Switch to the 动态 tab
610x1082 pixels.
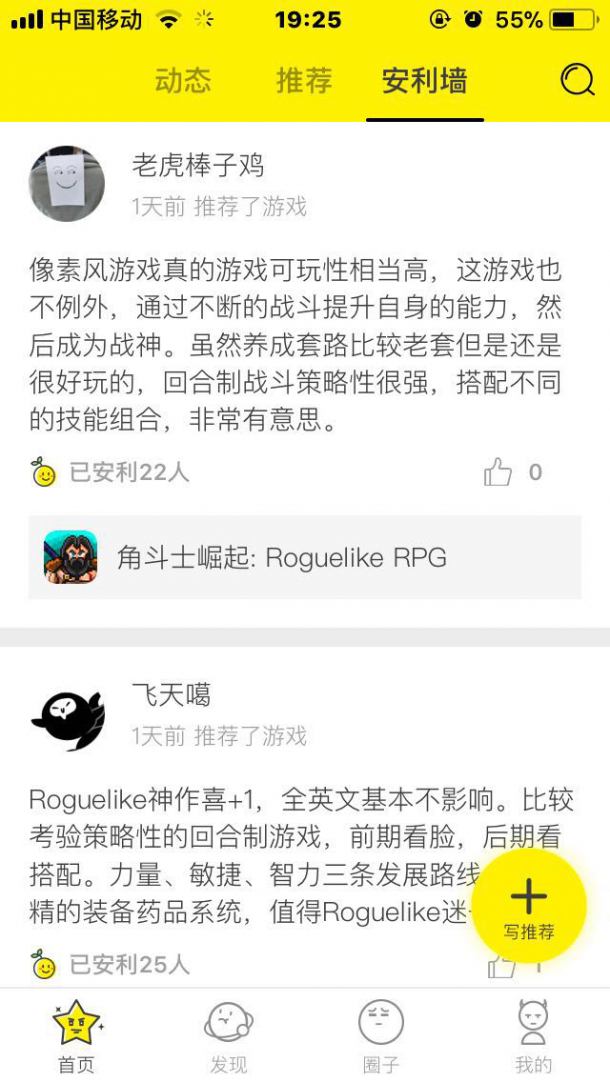coord(183,80)
